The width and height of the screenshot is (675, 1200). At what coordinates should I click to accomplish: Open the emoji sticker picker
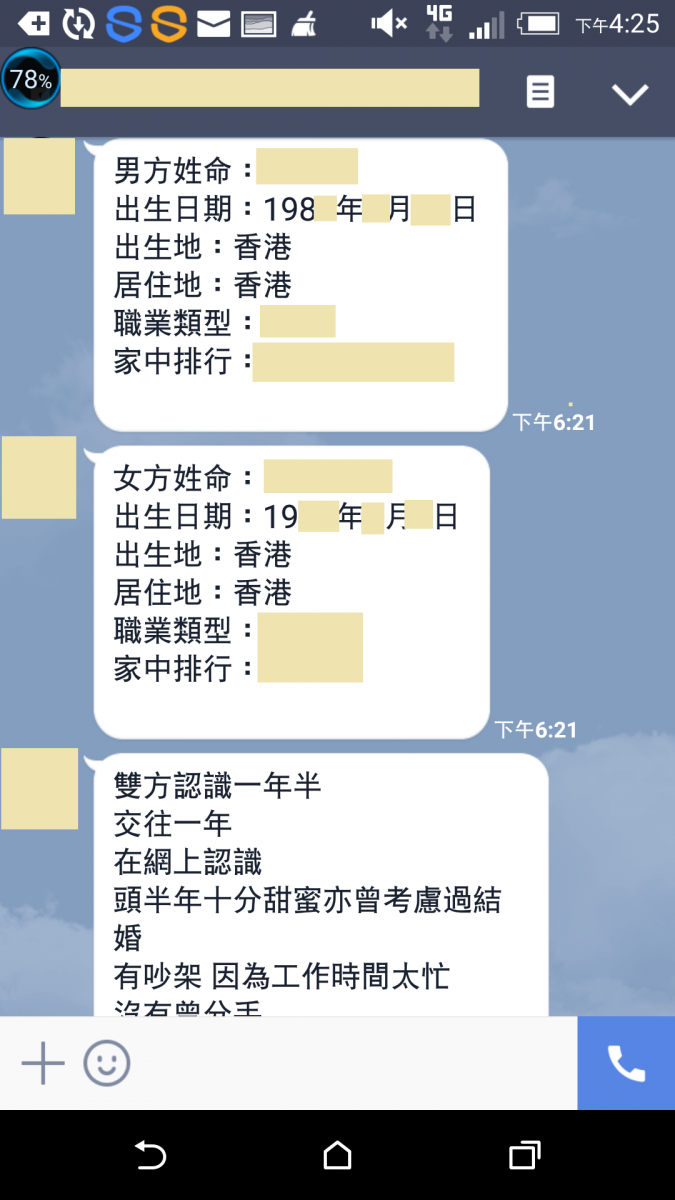coord(107,1063)
